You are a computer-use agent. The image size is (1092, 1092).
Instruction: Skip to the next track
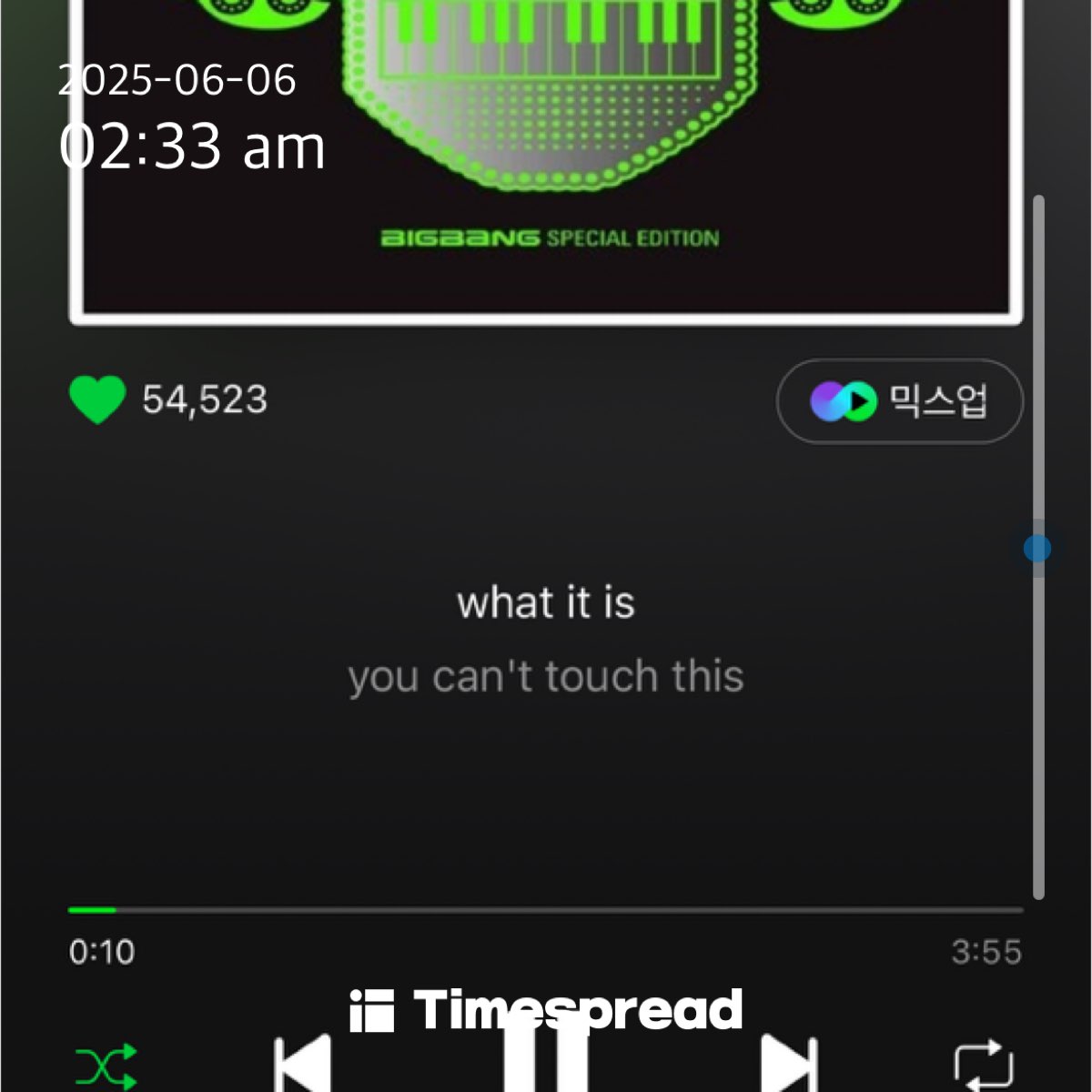point(788,1065)
